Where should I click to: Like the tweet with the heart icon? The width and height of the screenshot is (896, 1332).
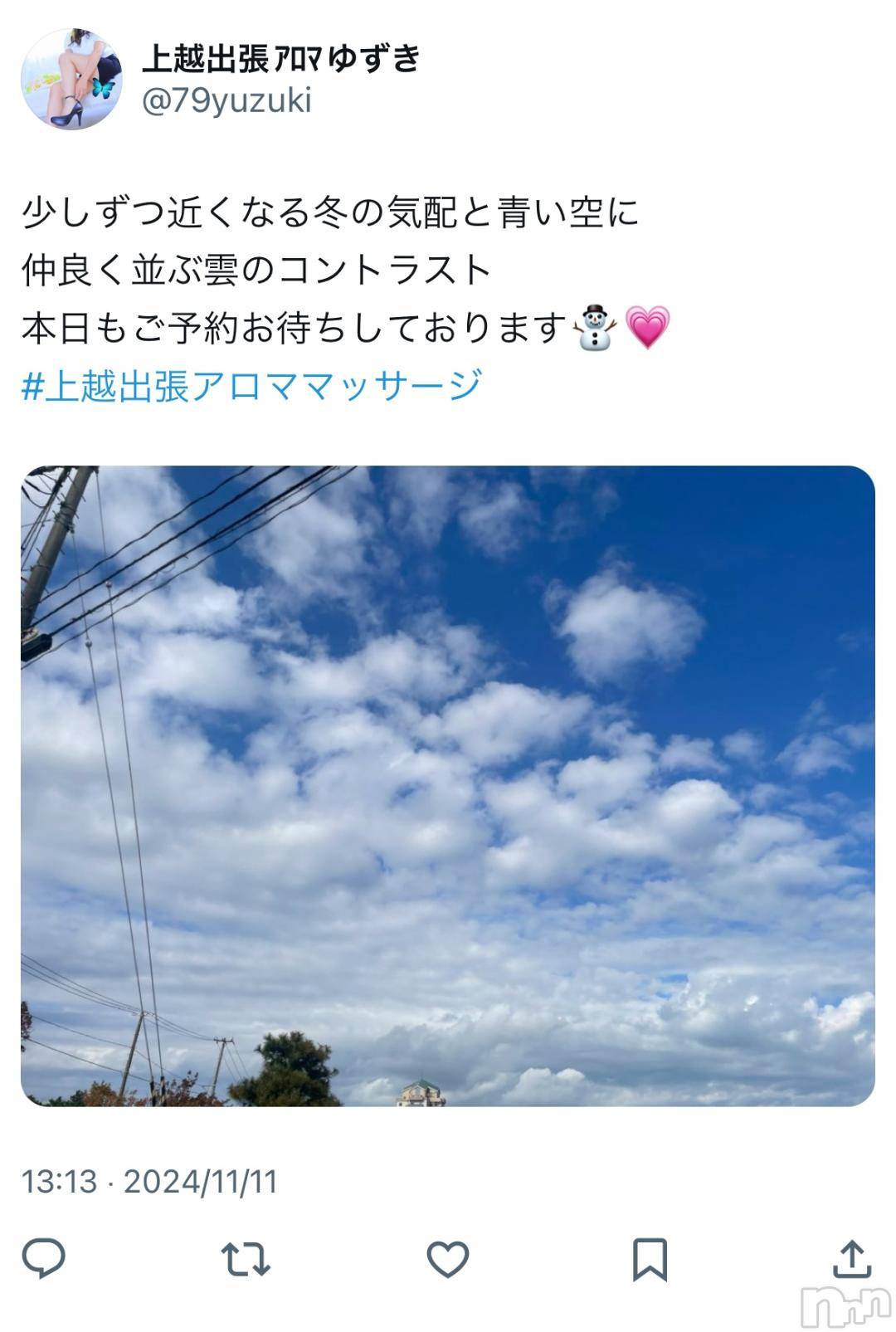pos(448,1259)
